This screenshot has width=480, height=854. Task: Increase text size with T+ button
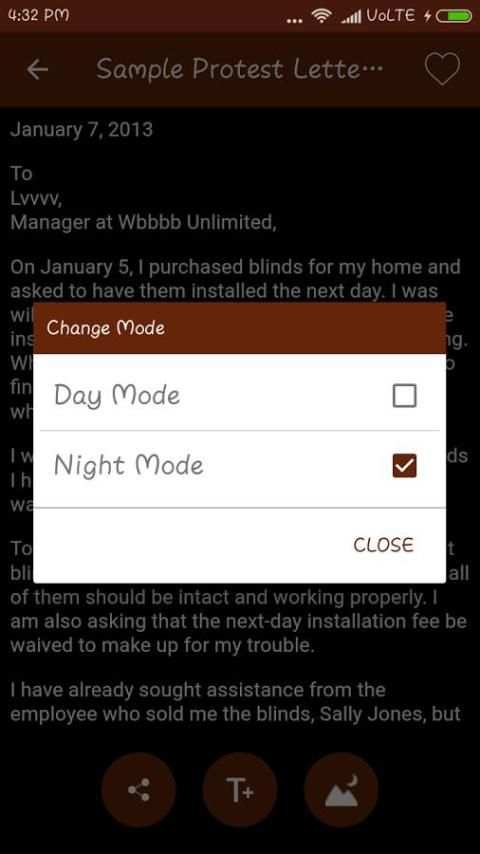240,789
